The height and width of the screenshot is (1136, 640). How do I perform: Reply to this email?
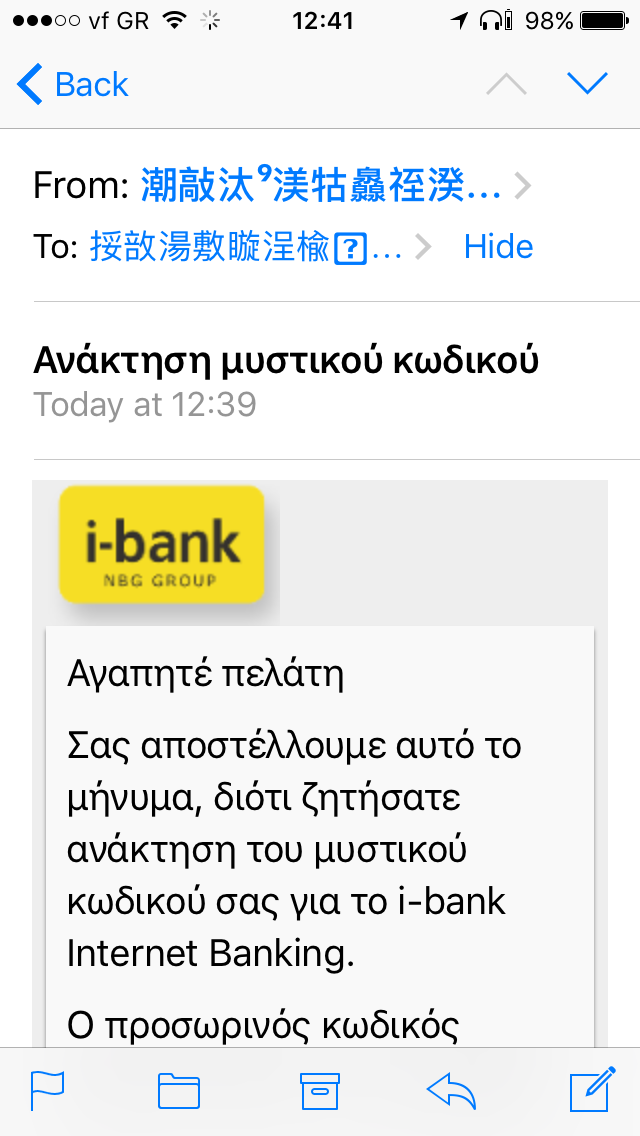[x=451, y=1090]
